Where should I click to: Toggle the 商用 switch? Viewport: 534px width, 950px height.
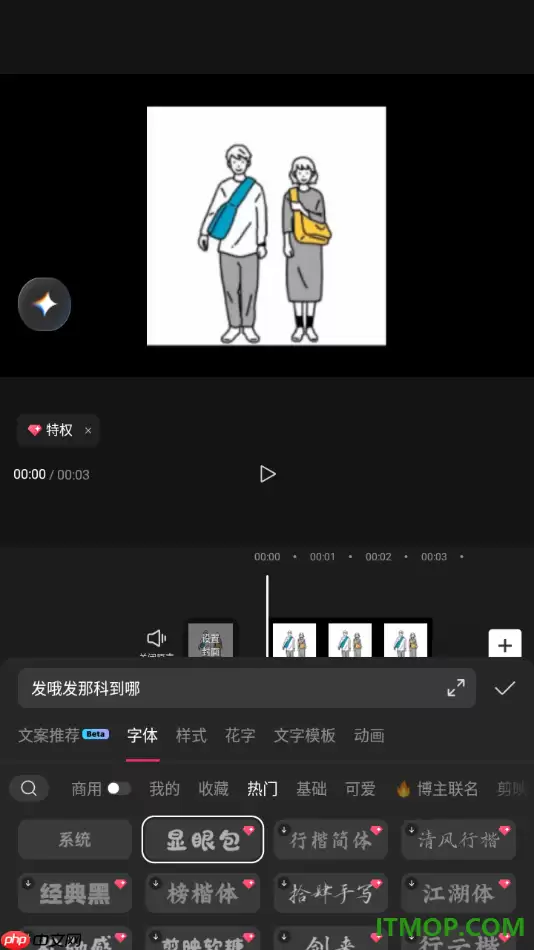point(119,788)
